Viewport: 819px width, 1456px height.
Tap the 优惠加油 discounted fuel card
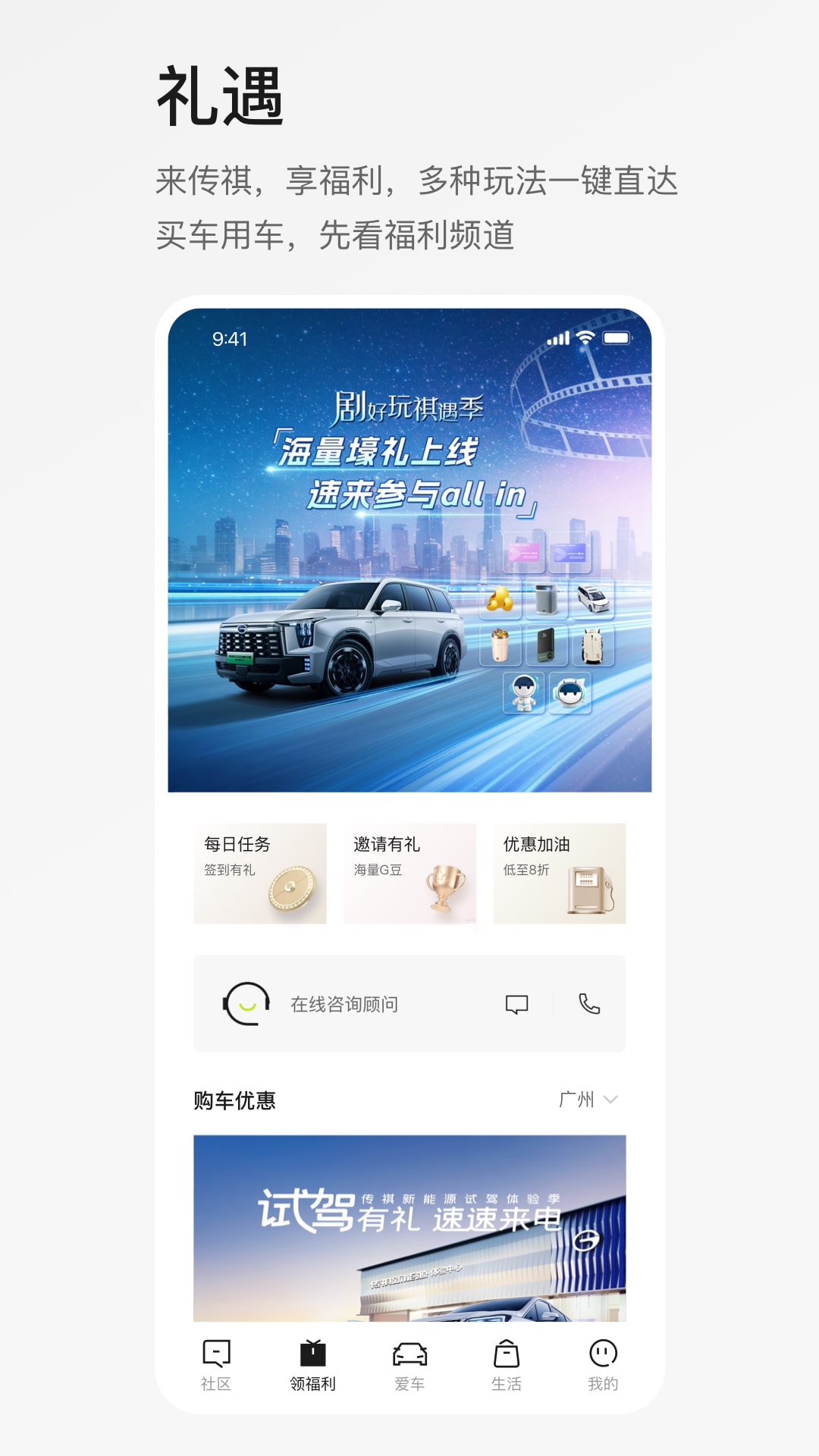point(559,874)
